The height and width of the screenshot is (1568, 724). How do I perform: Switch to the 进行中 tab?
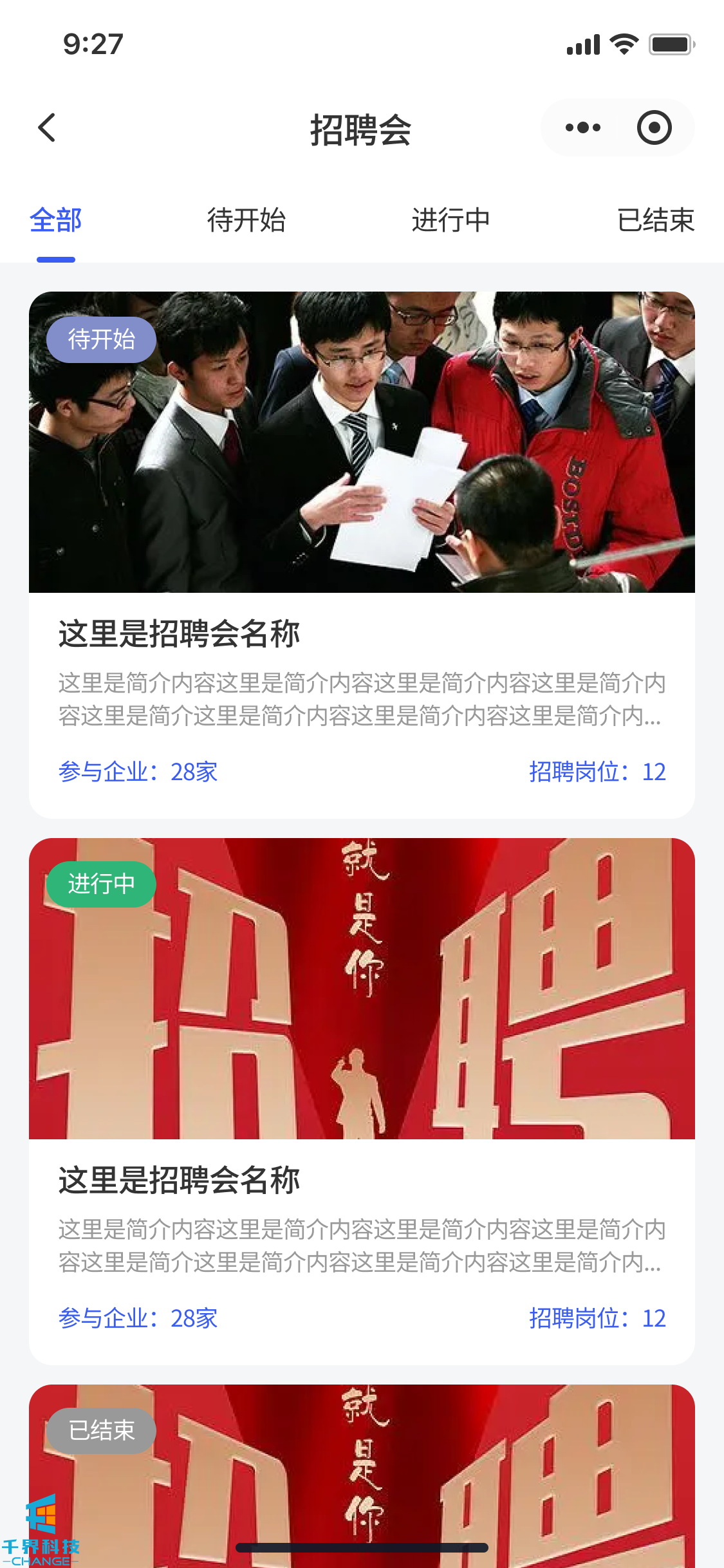450,220
